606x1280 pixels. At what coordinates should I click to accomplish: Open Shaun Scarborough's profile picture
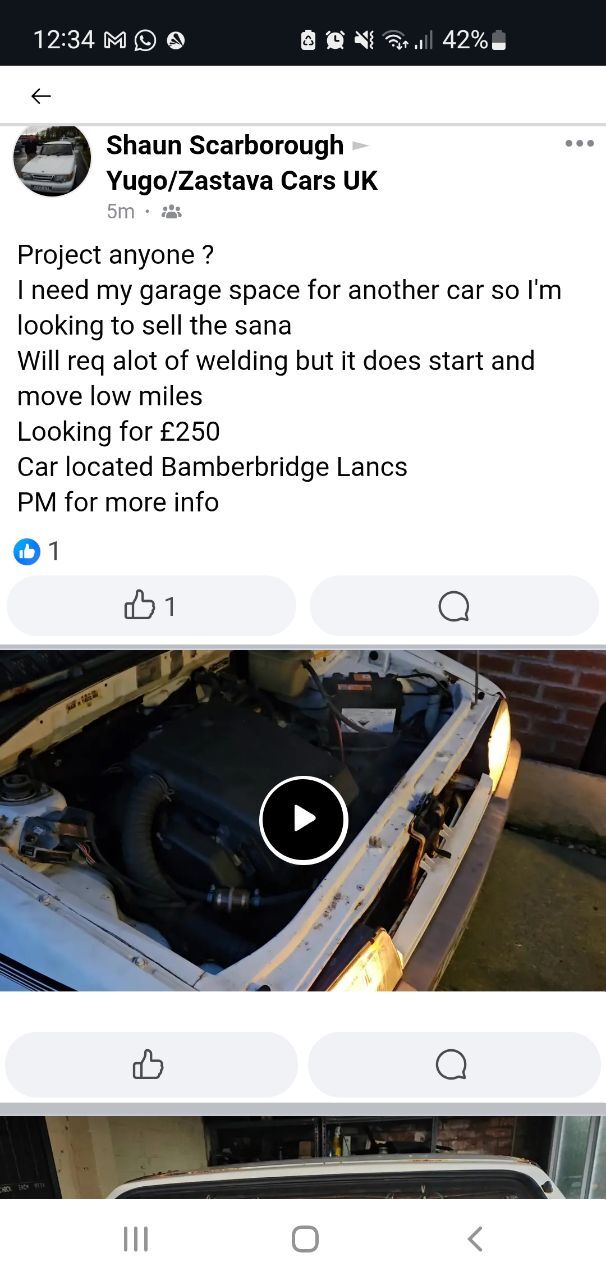coord(52,161)
